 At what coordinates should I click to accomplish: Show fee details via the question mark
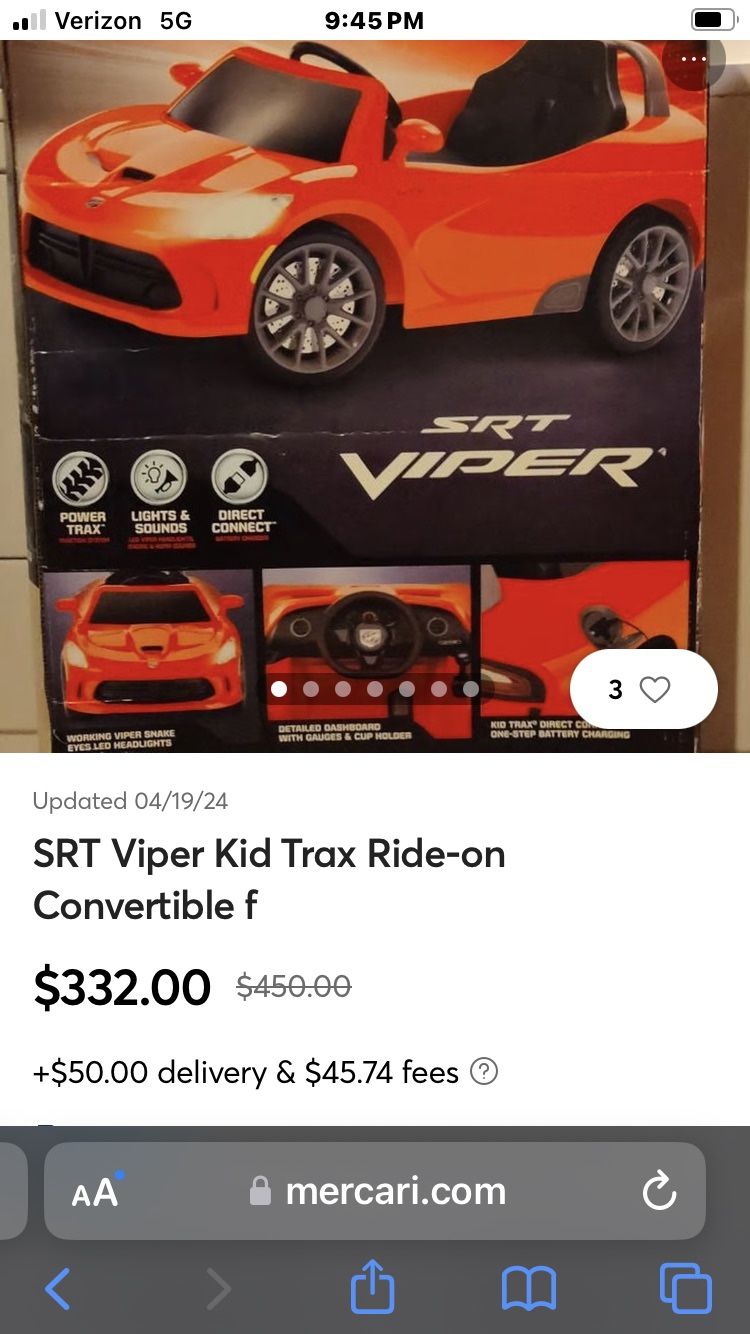(484, 1072)
